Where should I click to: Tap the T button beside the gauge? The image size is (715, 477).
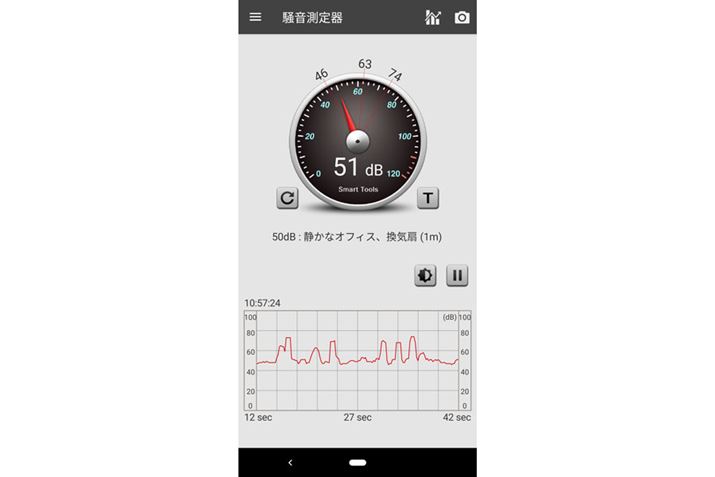(x=428, y=197)
